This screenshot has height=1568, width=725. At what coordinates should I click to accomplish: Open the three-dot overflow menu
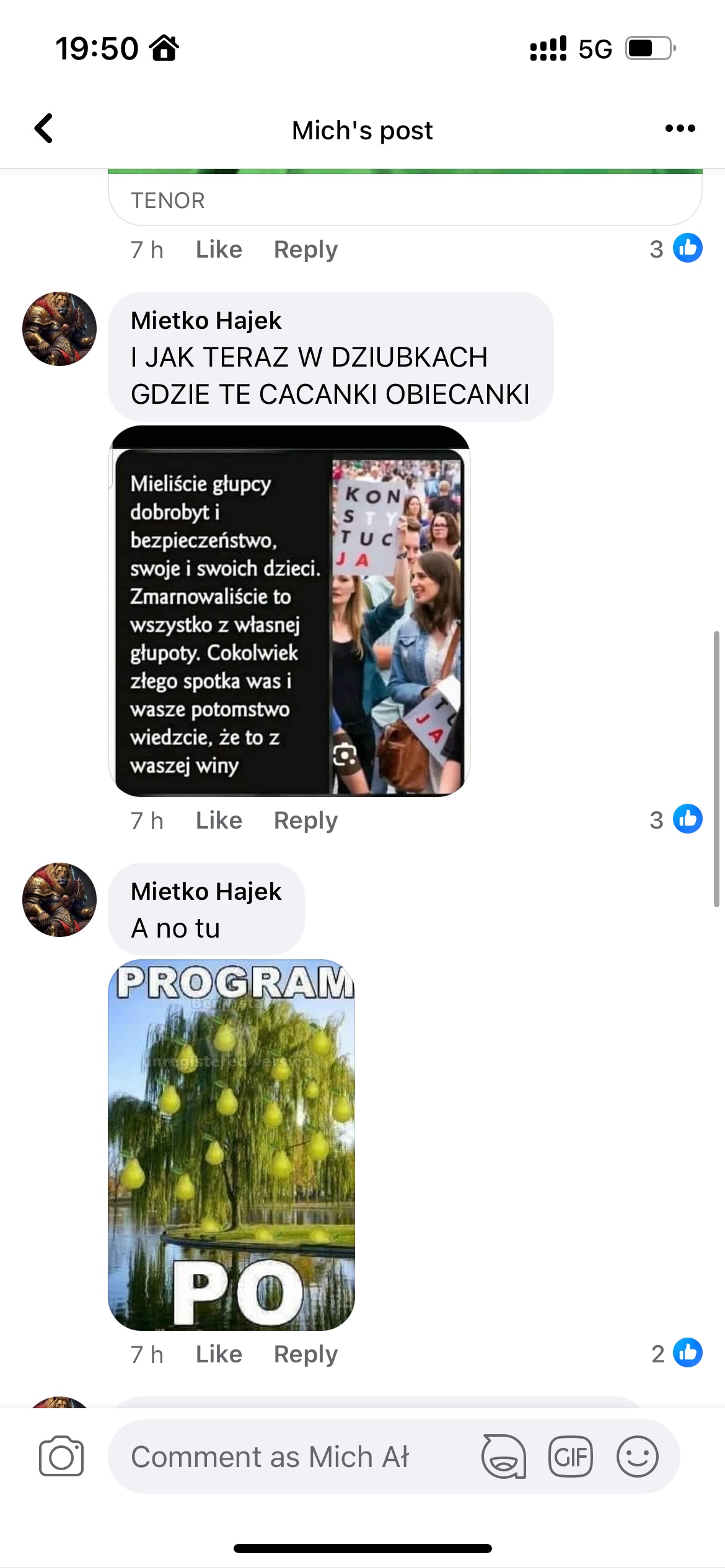pos(680,129)
